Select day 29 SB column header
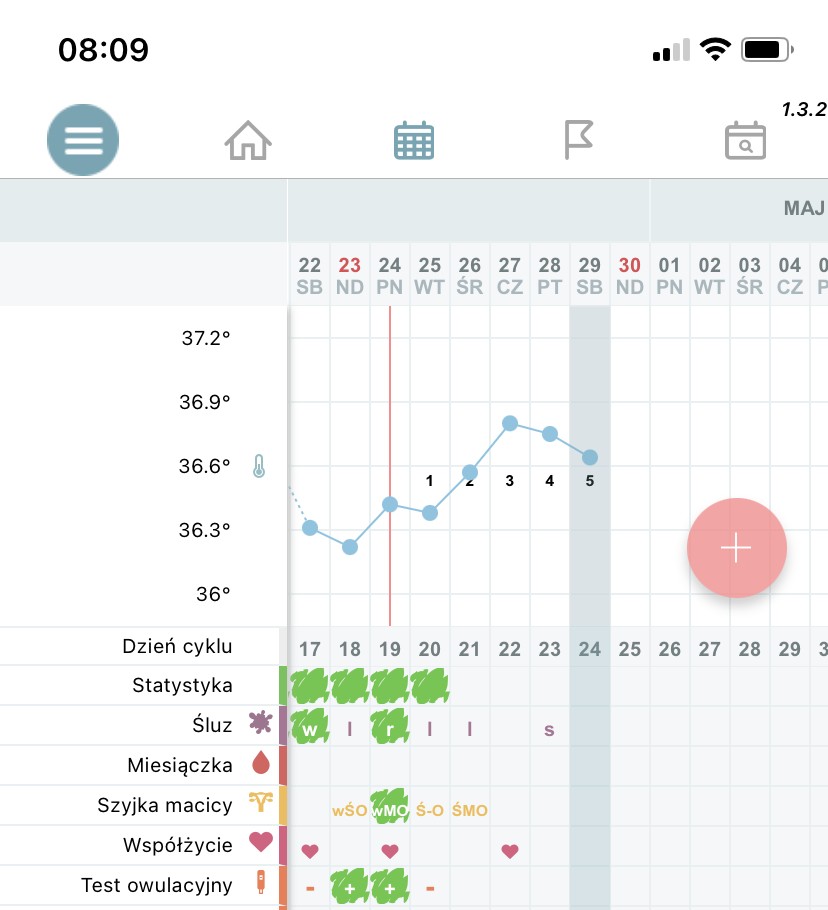The height and width of the screenshot is (910, 828). (590, 275)
